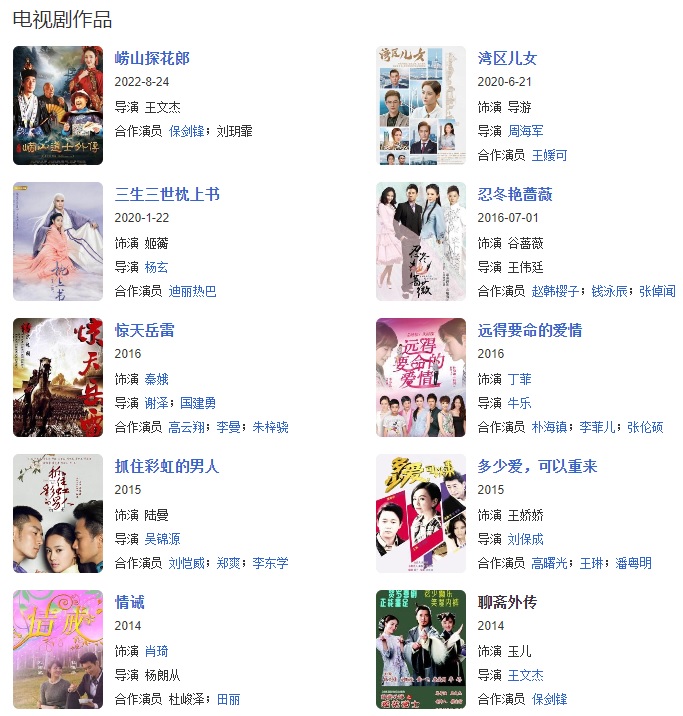Visit 迪丽热巴's linked page

tap(192, 291)
